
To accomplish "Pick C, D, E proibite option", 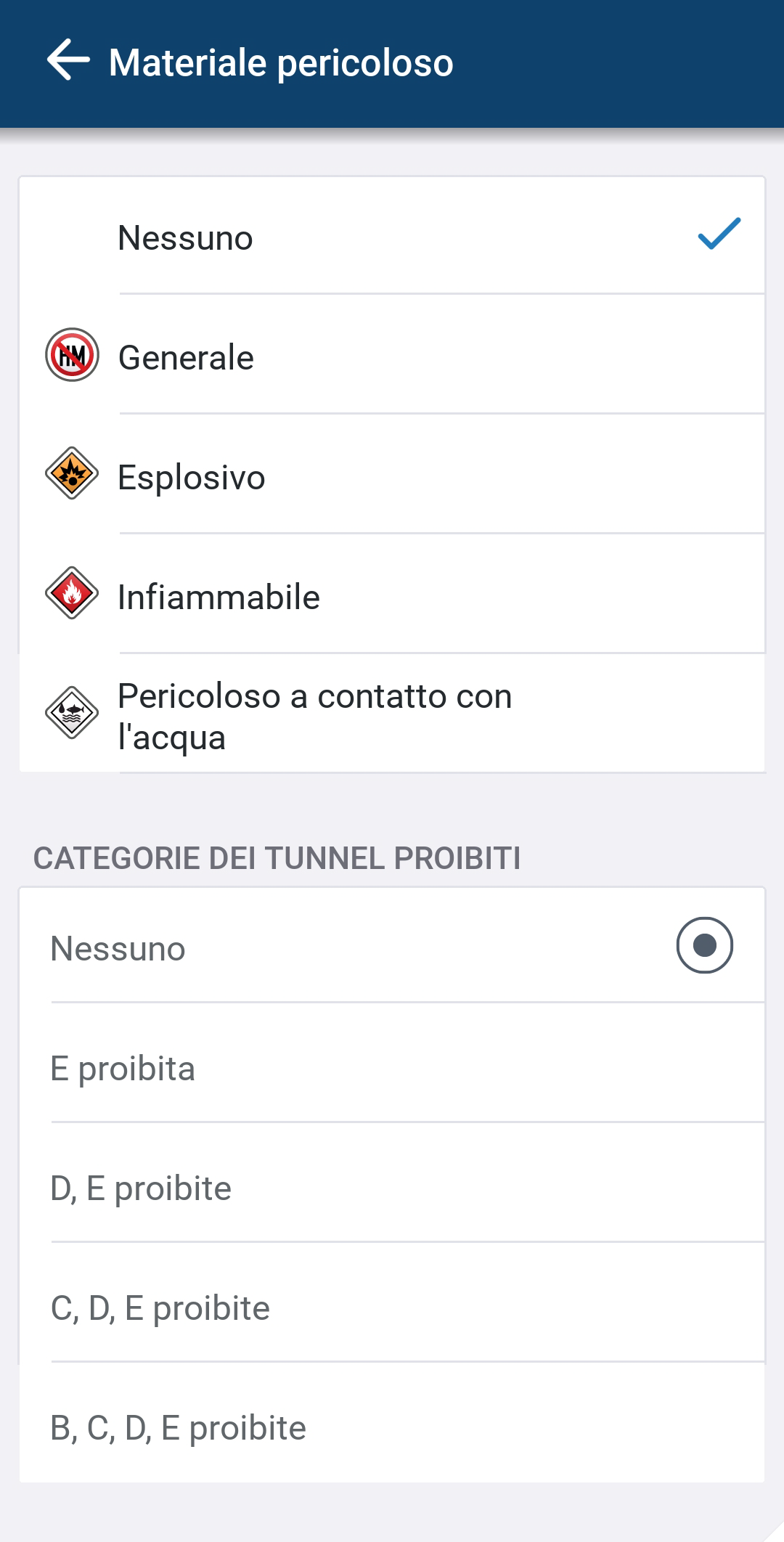I will [392, 1307].
